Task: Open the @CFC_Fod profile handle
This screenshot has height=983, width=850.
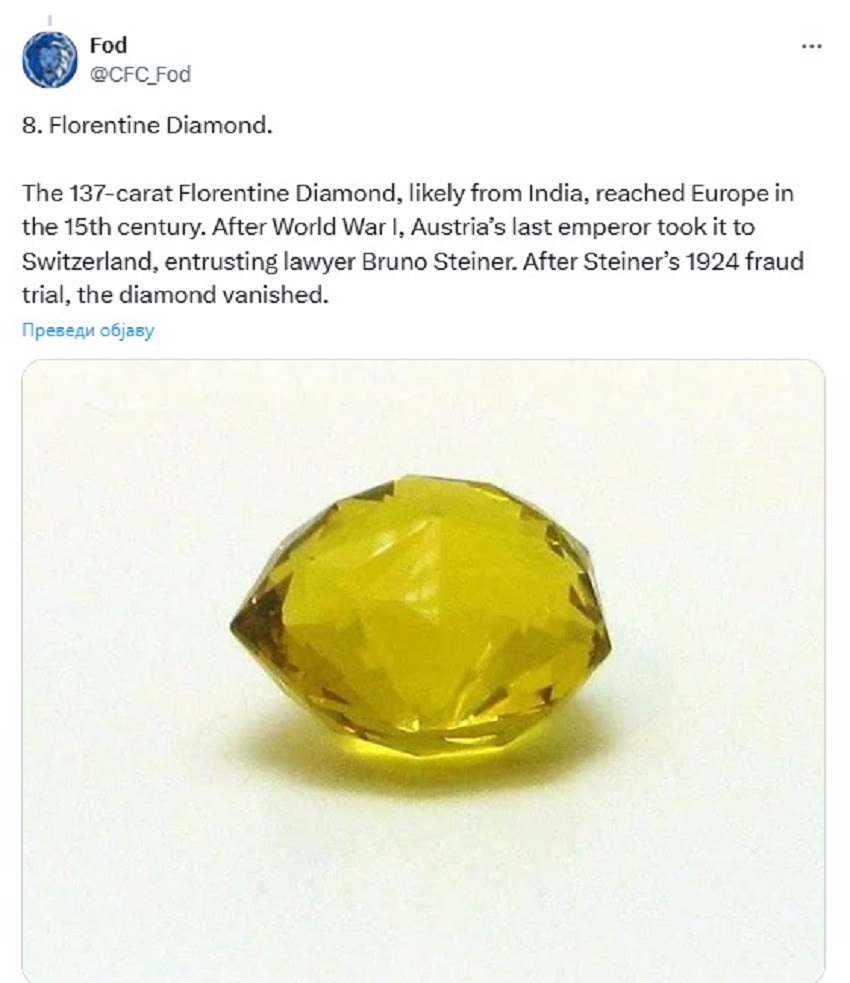Action: click(140, 74)
